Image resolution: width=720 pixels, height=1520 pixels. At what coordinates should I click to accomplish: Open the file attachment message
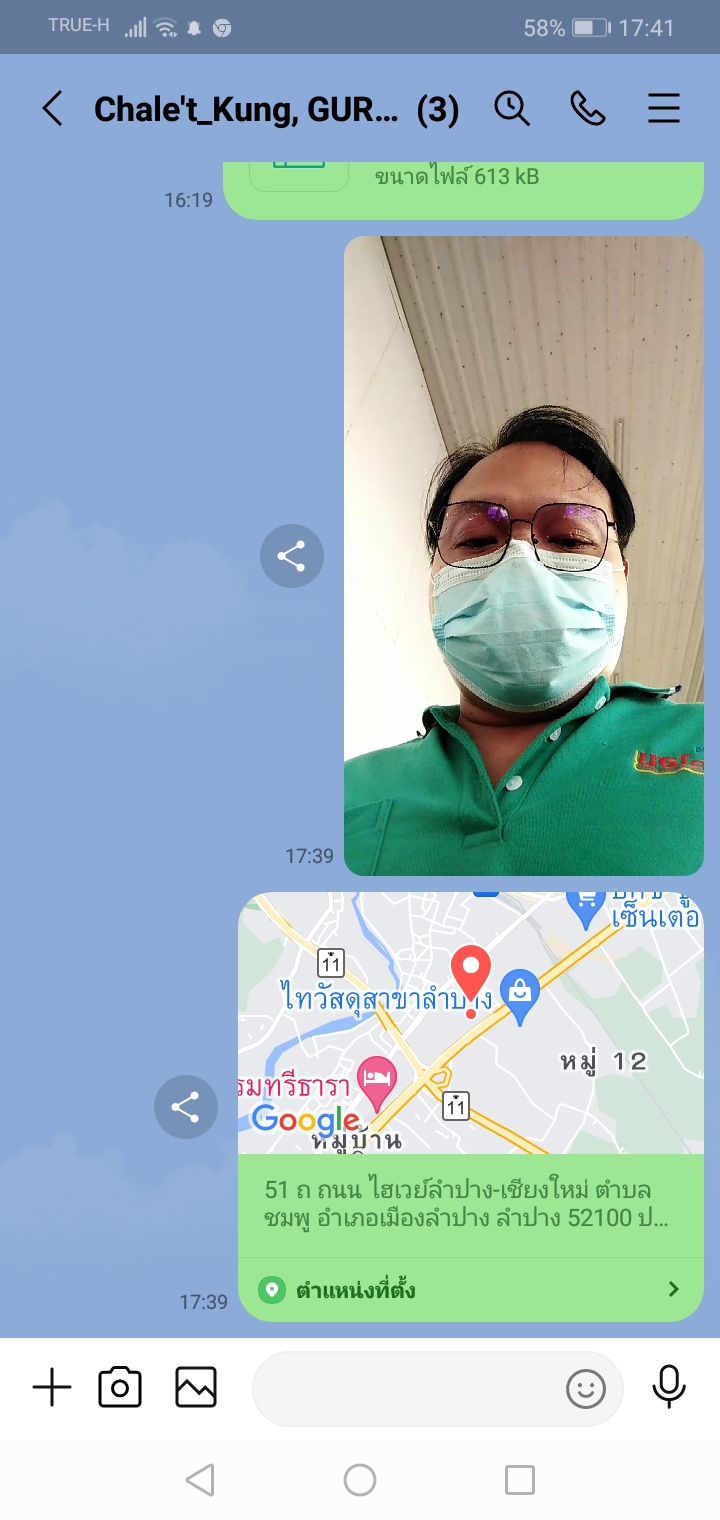[x=460, y=186]
